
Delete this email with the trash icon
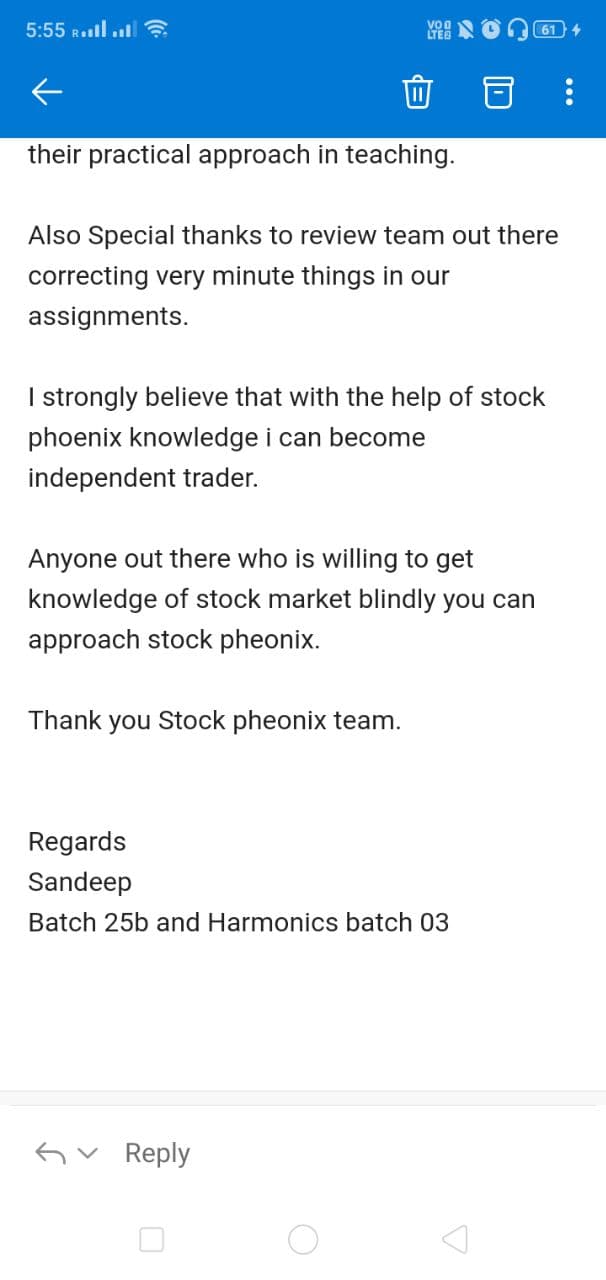coord(416,93)
